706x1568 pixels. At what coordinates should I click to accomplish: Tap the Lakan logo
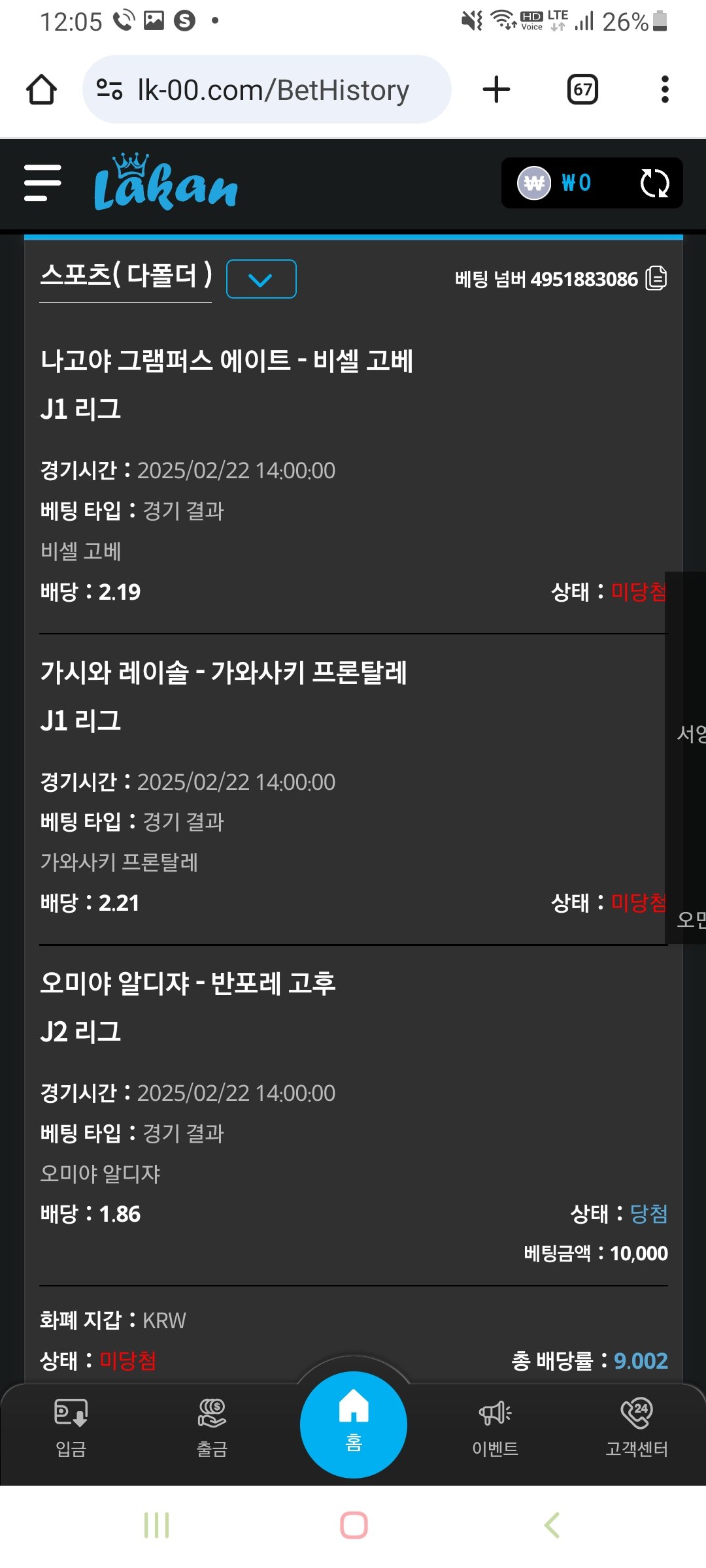(x=165, y=184)
